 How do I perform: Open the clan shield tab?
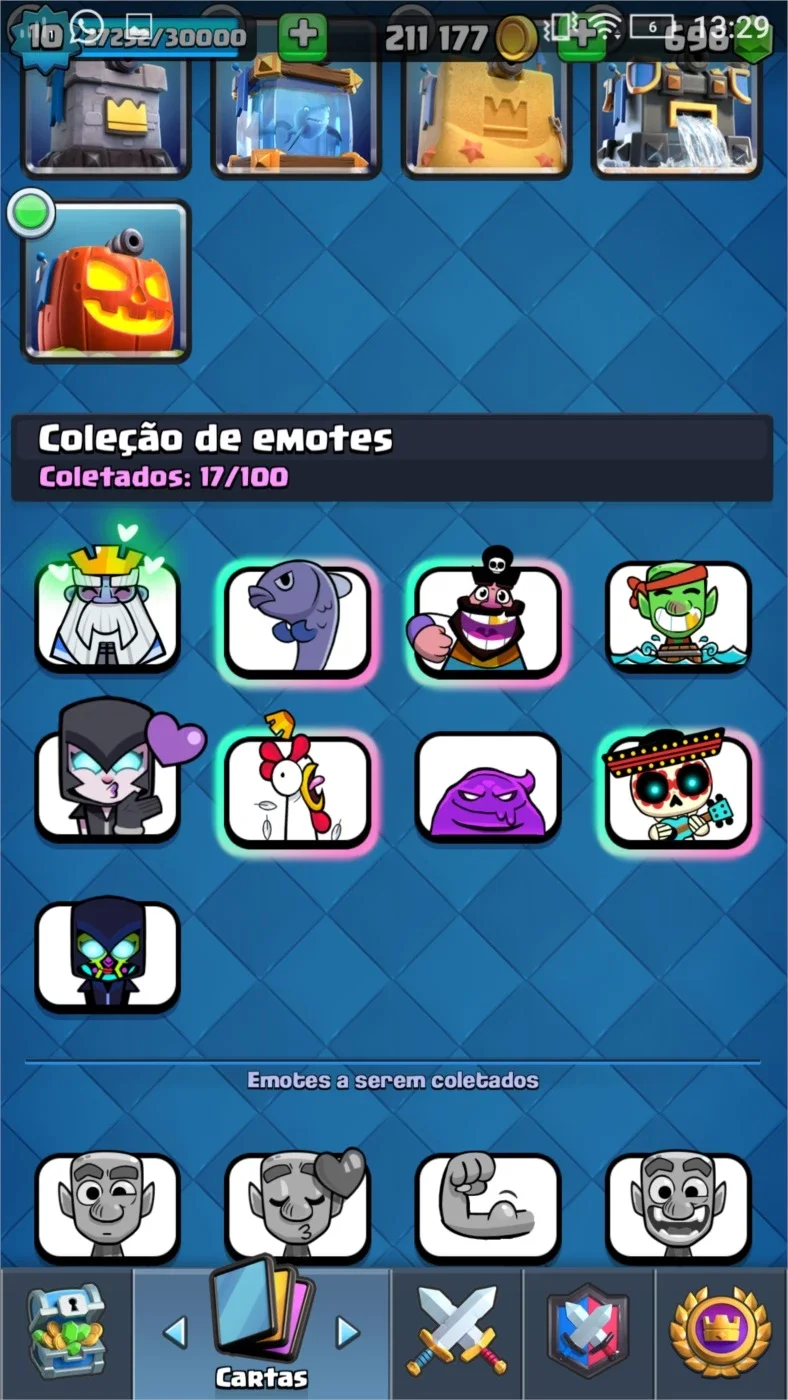click(x=588, y=1334)
